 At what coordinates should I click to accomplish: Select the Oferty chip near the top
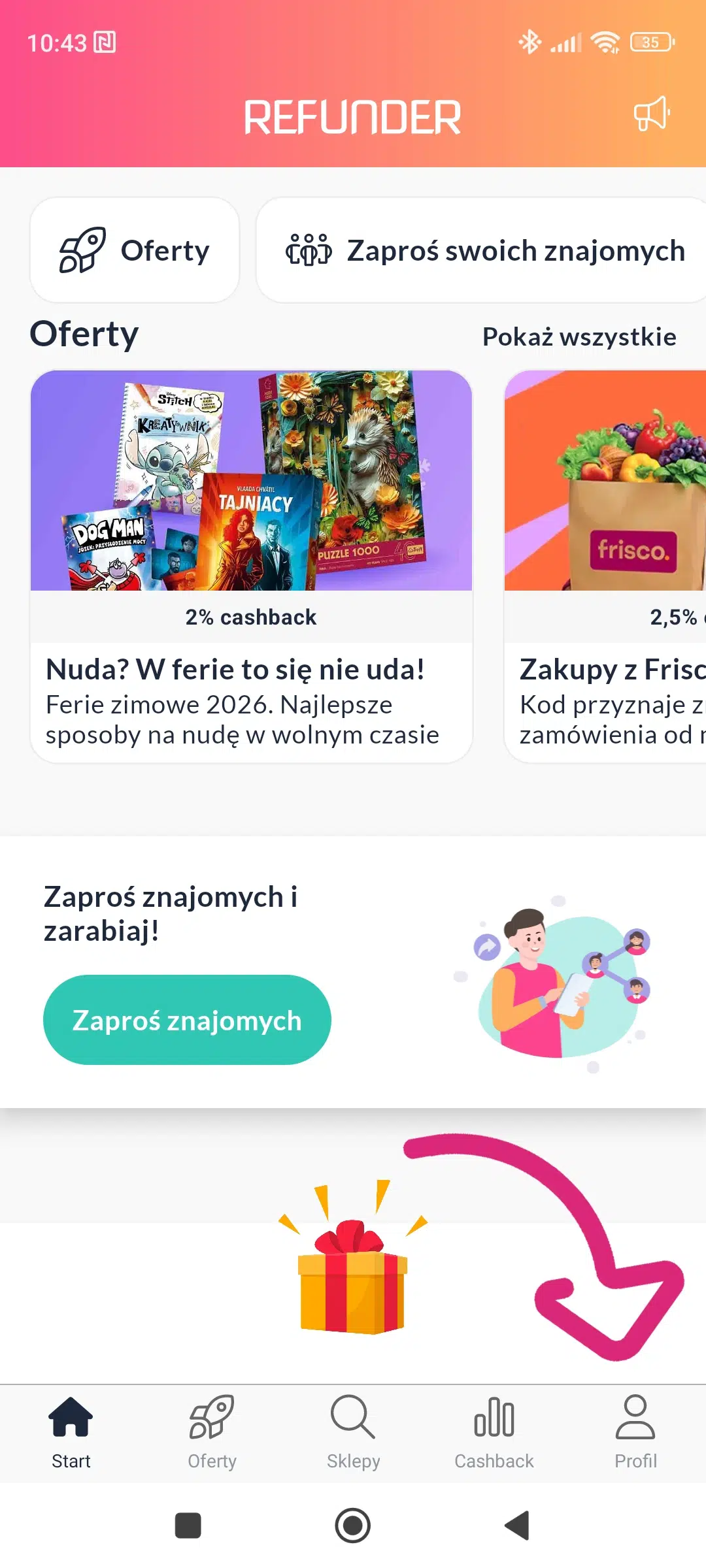coord(135,250)
